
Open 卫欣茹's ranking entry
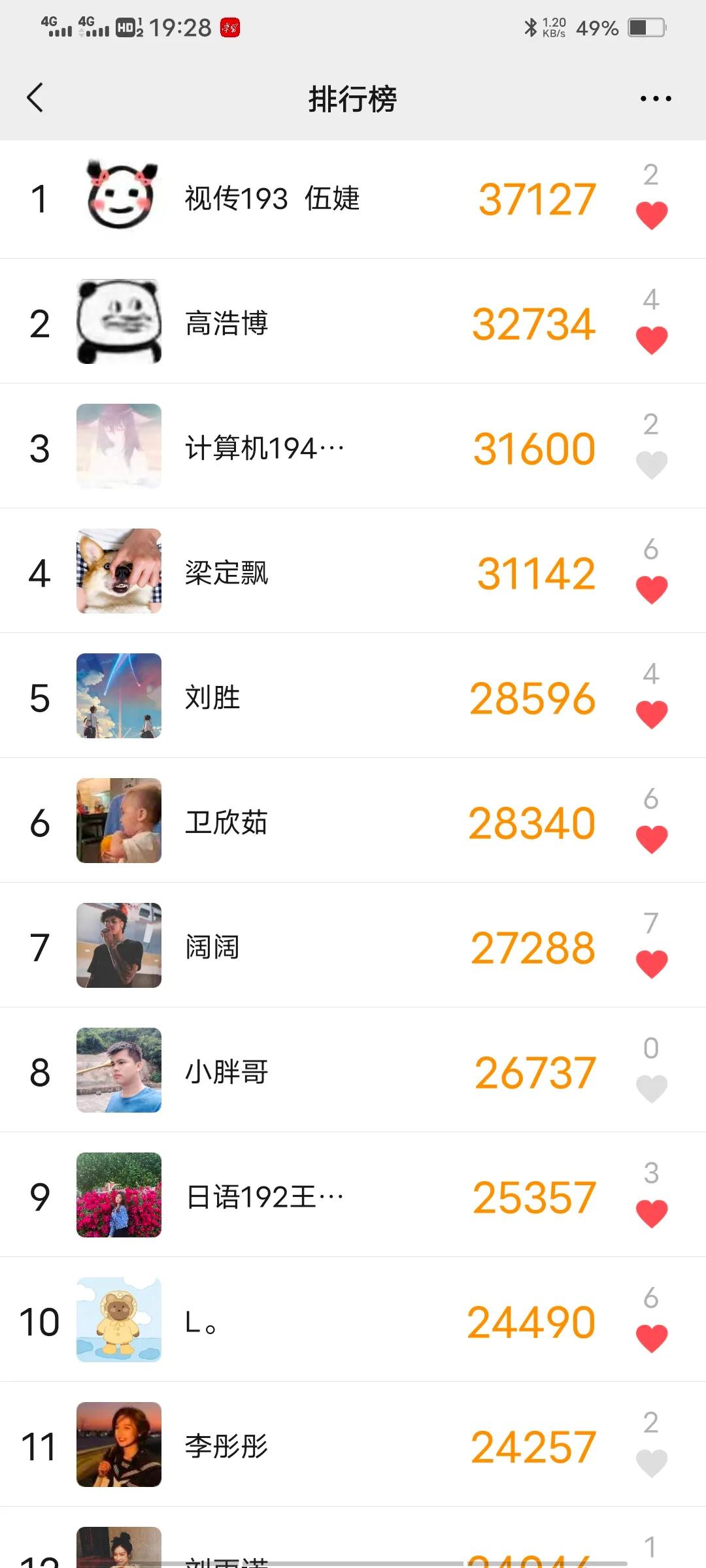(226, 823)
